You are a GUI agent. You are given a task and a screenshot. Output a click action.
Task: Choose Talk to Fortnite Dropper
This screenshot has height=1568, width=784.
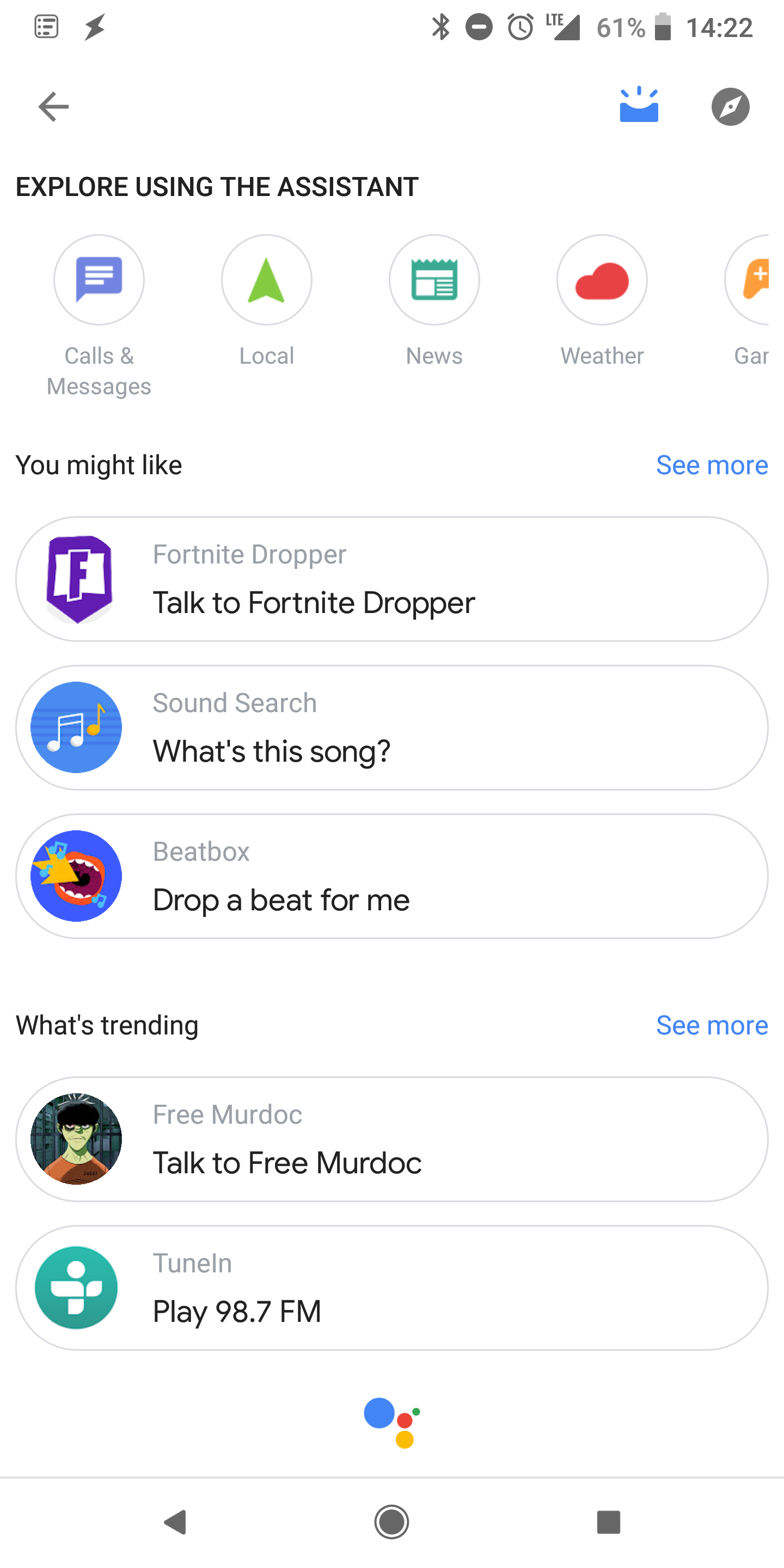pyautogui.click(x=391, y=579)
